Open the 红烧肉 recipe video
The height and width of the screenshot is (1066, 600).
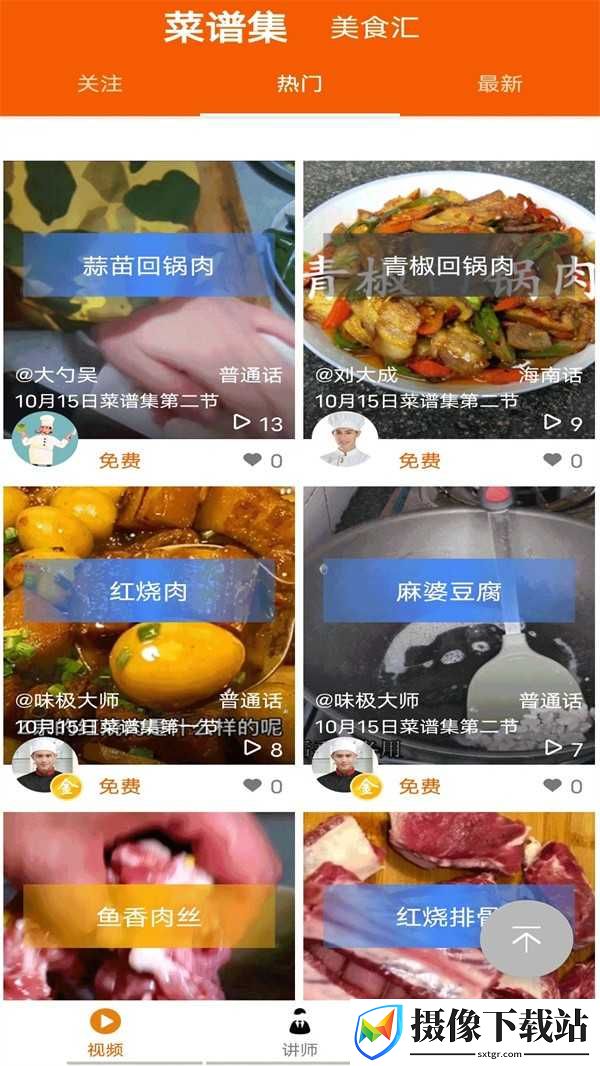coord(149,625)
